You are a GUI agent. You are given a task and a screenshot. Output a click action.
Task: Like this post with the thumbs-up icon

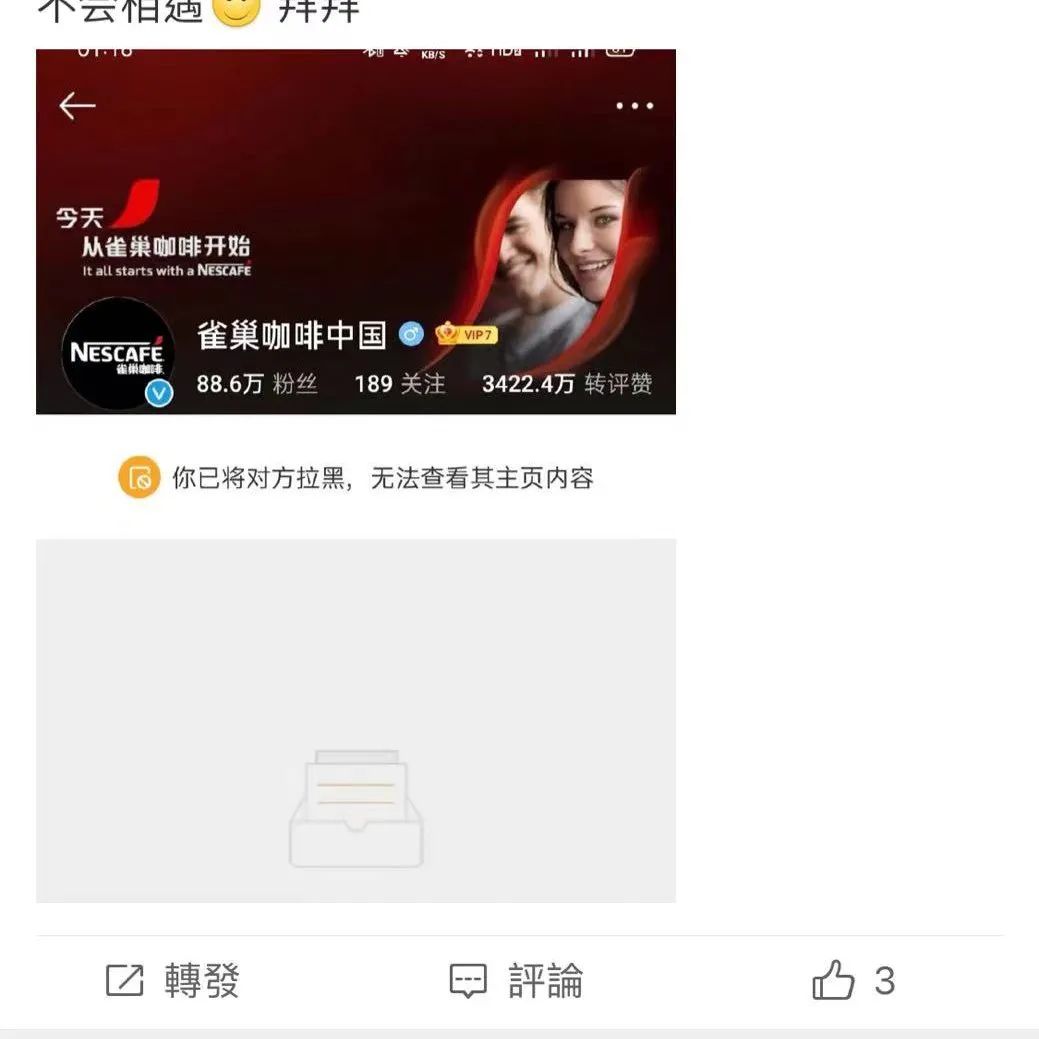834,981
